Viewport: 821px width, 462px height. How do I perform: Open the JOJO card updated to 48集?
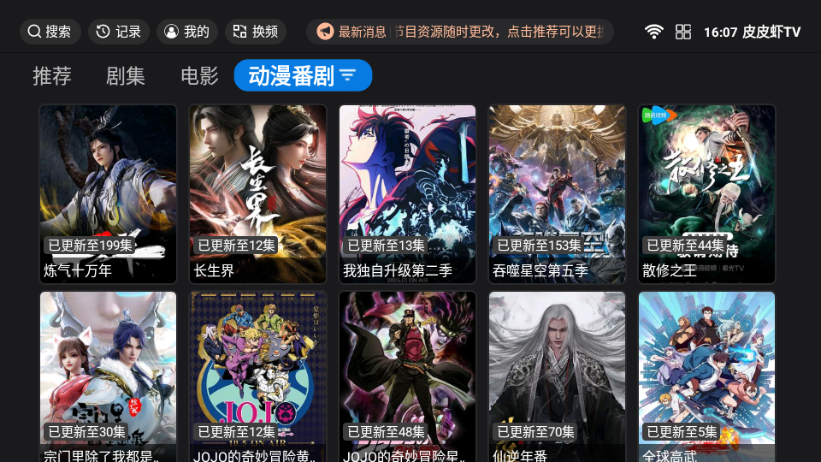(407, 377)
